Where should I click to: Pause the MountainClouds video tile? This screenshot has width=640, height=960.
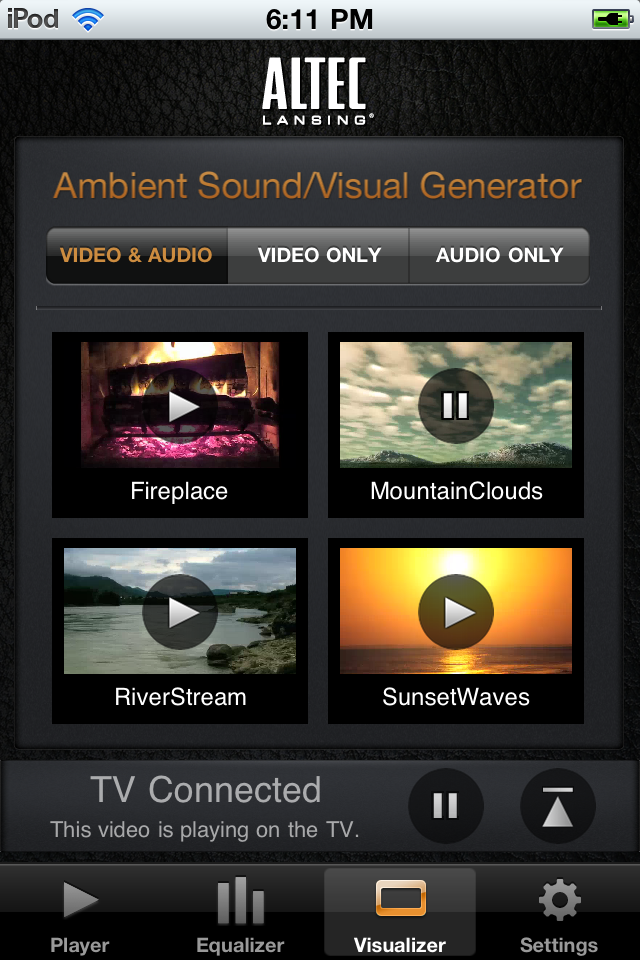coord(455,405)
